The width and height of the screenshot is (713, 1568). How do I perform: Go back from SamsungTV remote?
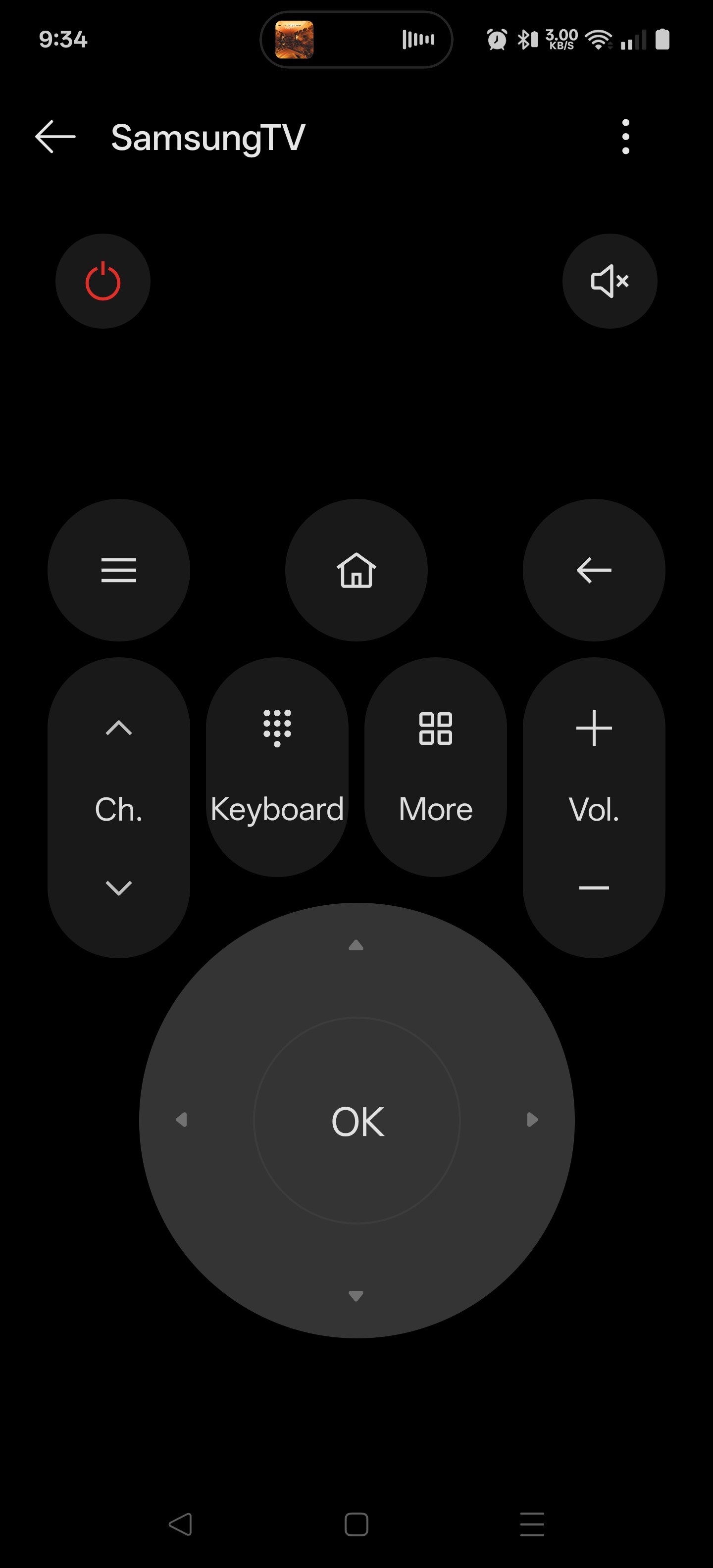point(55,136)
